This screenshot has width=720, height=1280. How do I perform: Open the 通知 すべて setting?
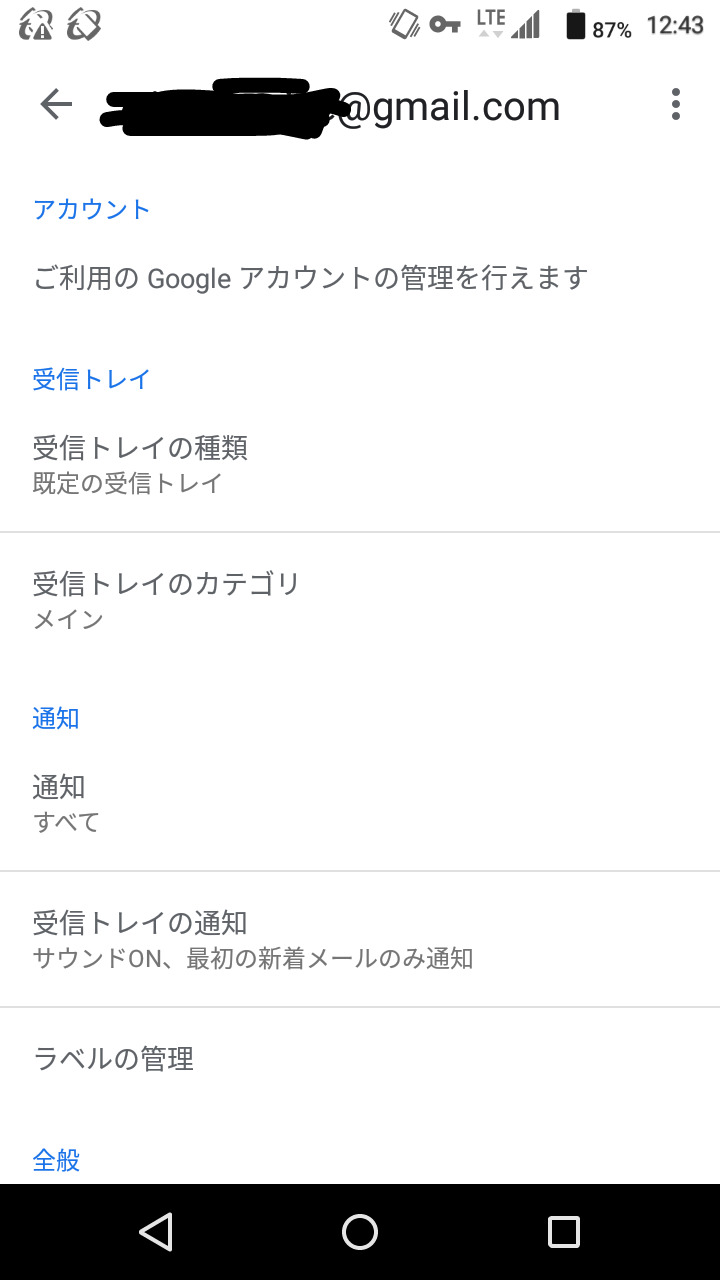click(x=360, y=804)
